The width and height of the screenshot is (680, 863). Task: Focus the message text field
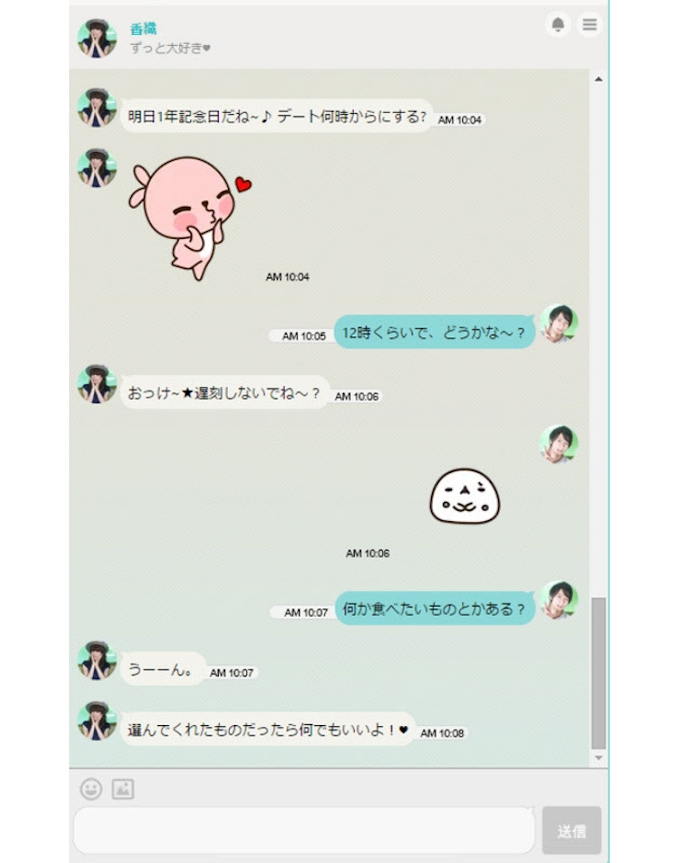(x=304, y=830)
